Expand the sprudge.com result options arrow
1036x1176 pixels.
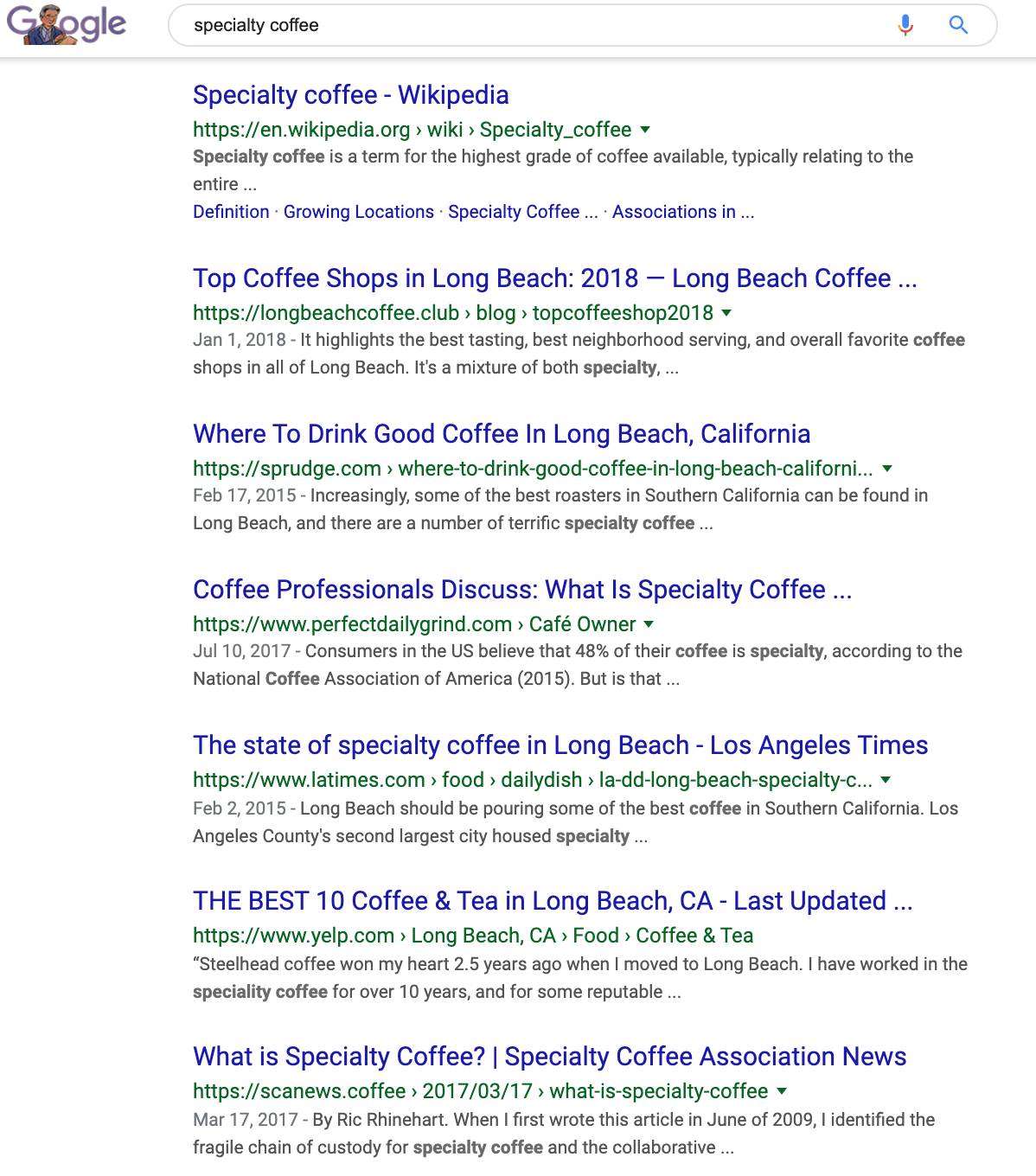coord(887,469)
